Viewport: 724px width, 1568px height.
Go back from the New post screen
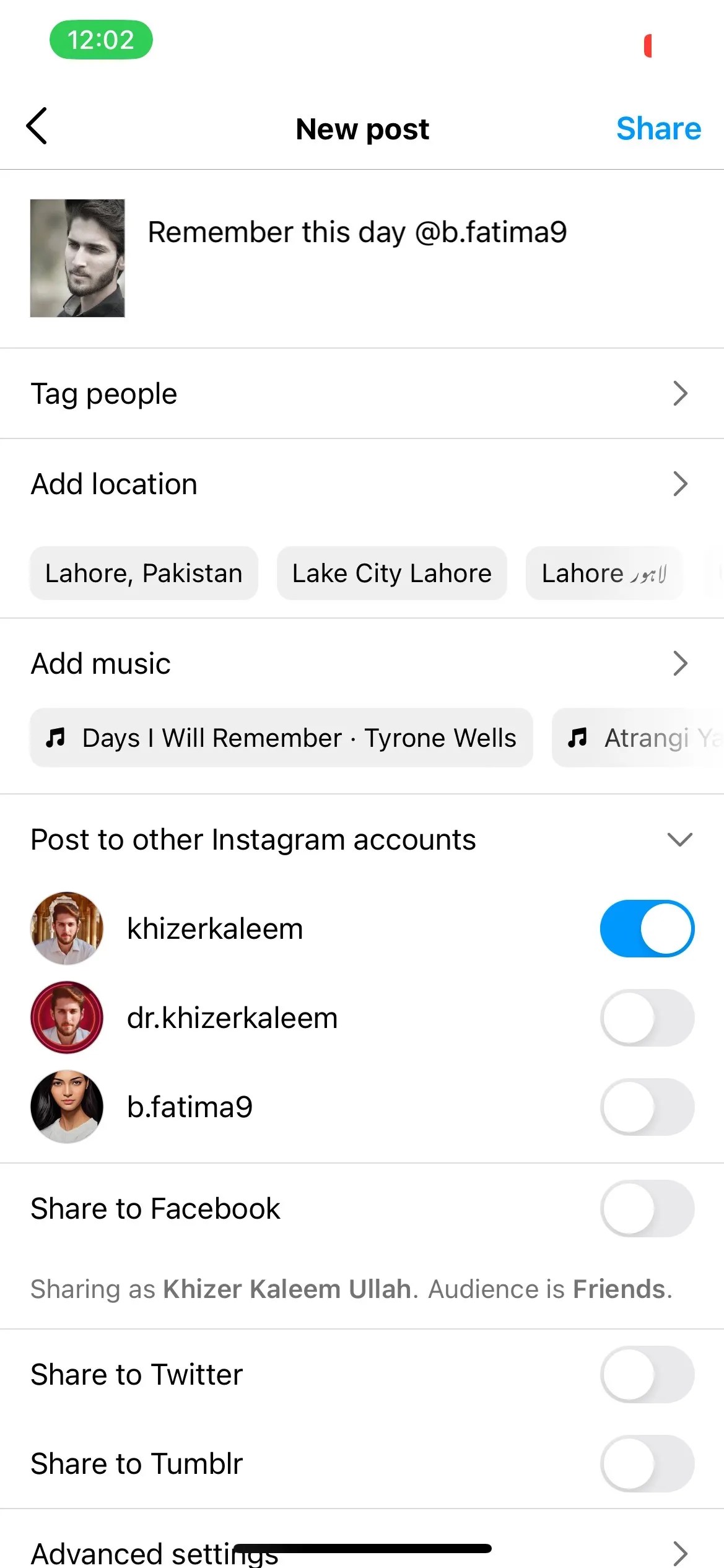[37, 126]
